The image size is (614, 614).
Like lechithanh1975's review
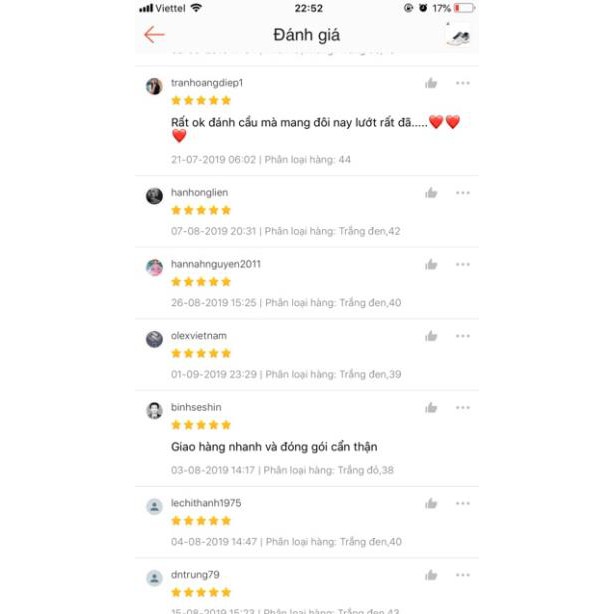coord(431,504)
